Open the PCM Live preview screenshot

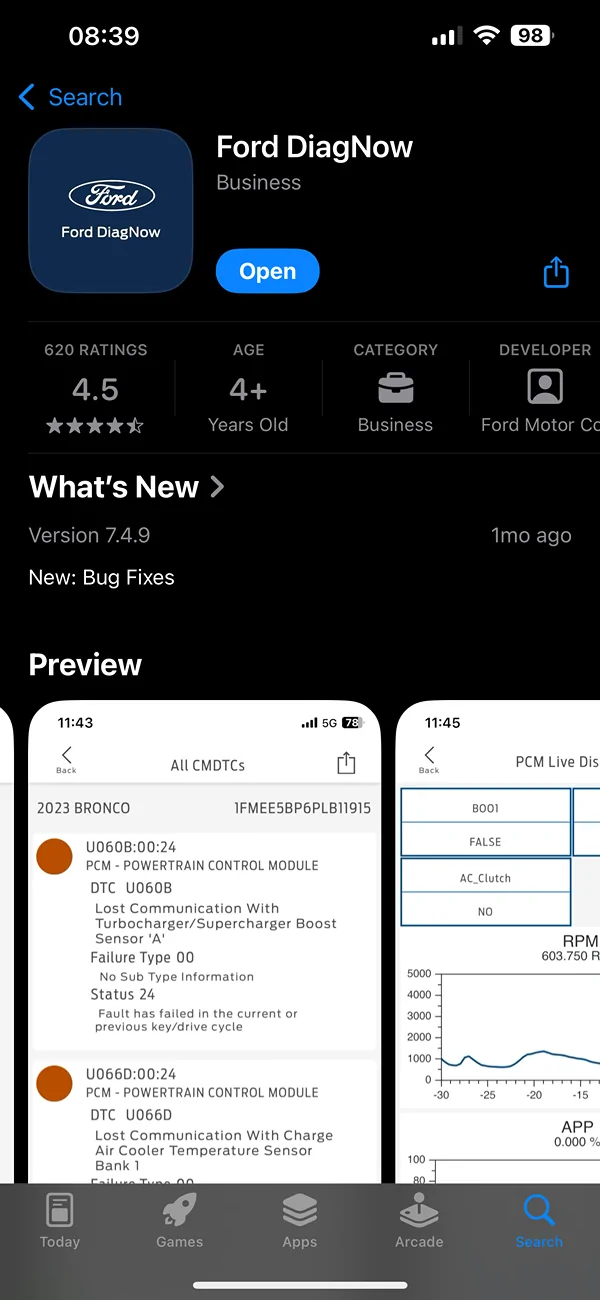(500, 940)
